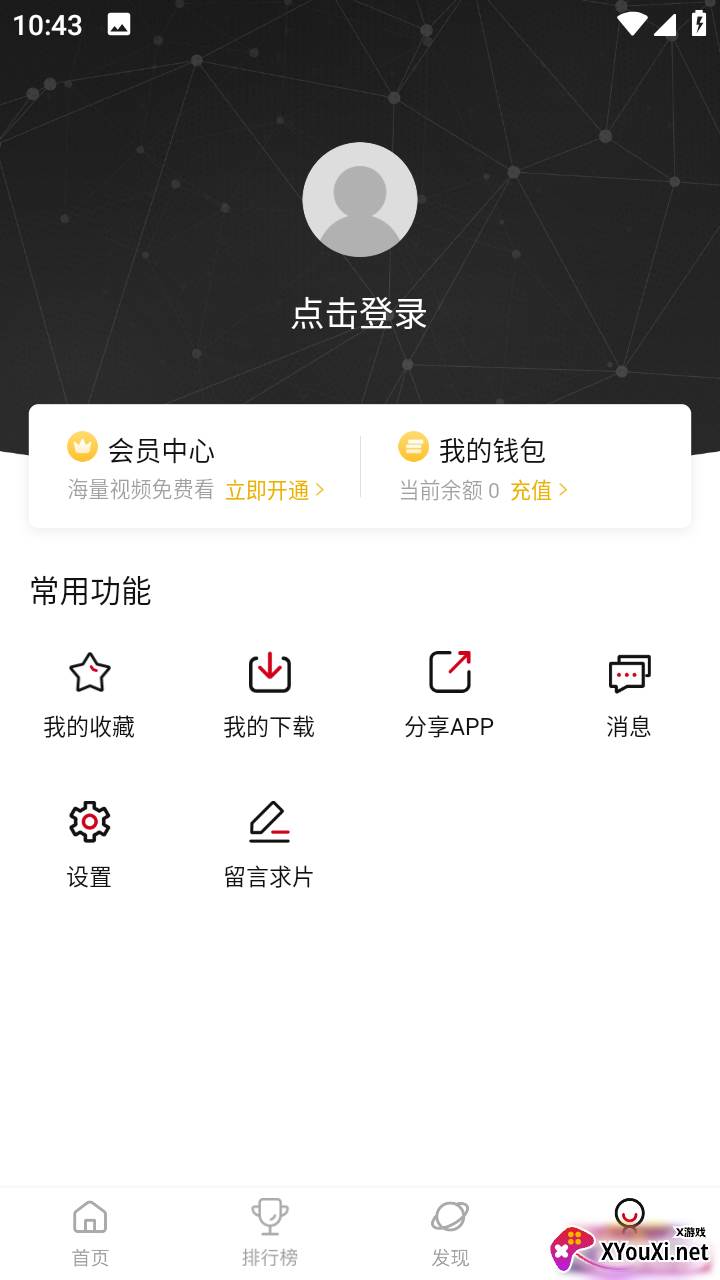The image size is (720, 1280).
Task: Open 设置 settings
Action: point(89,846)
